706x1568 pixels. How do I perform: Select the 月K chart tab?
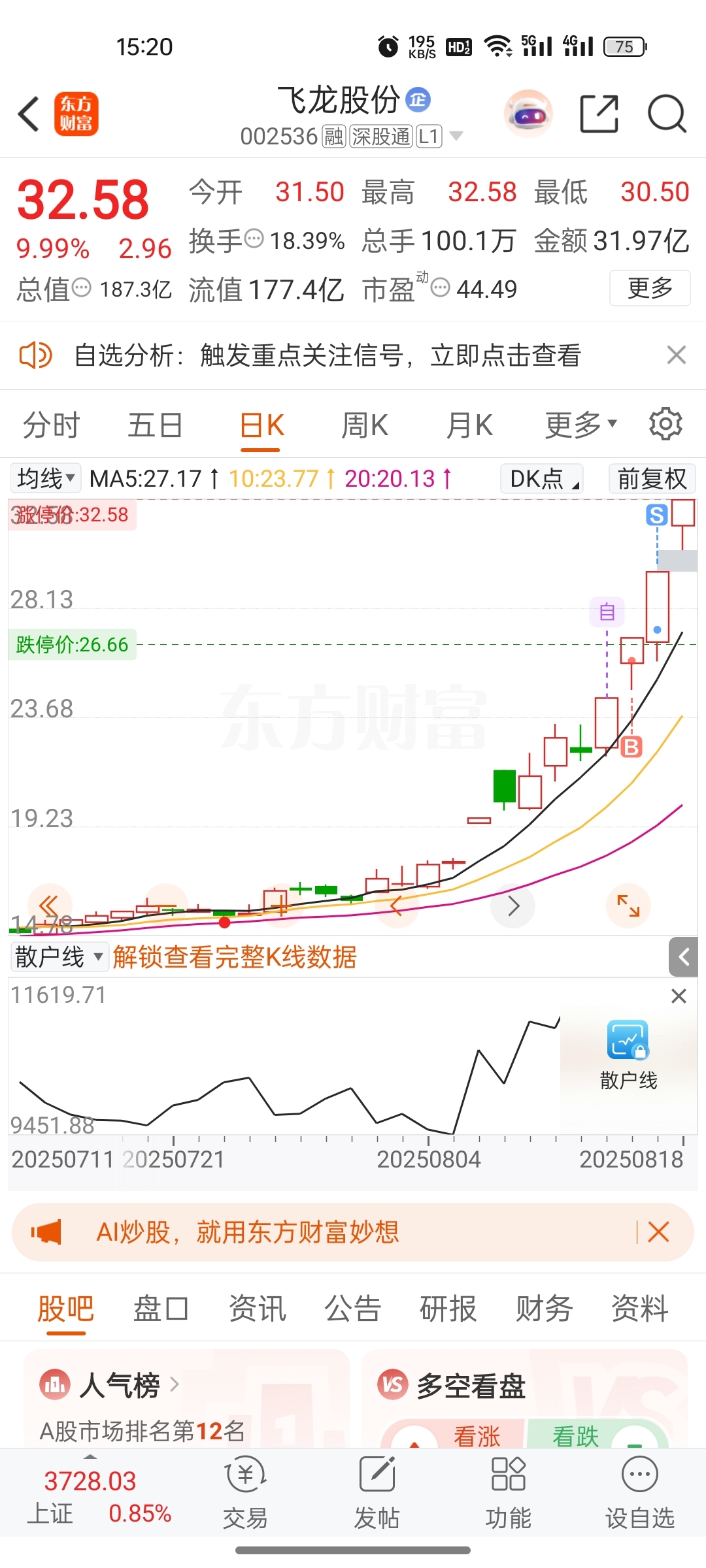(469, 425)
